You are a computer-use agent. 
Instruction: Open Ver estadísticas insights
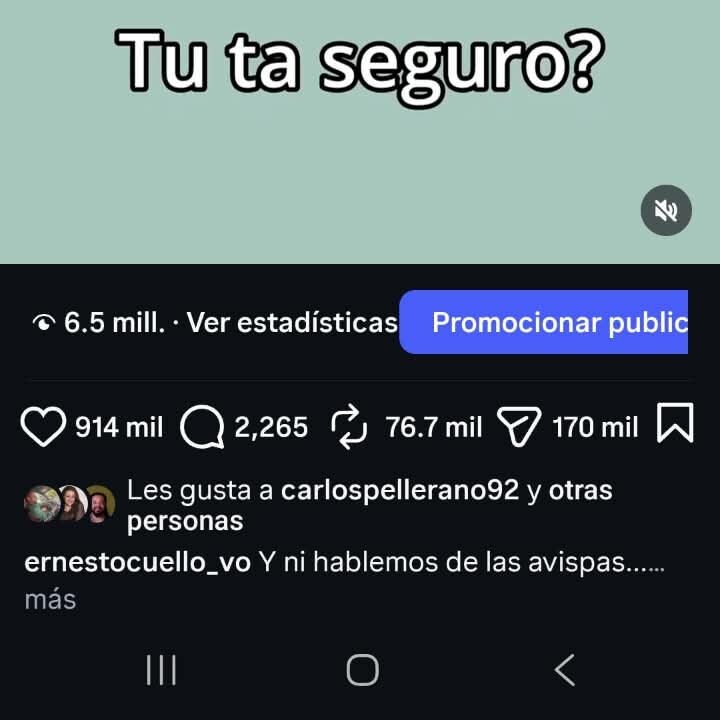point(292,322)
